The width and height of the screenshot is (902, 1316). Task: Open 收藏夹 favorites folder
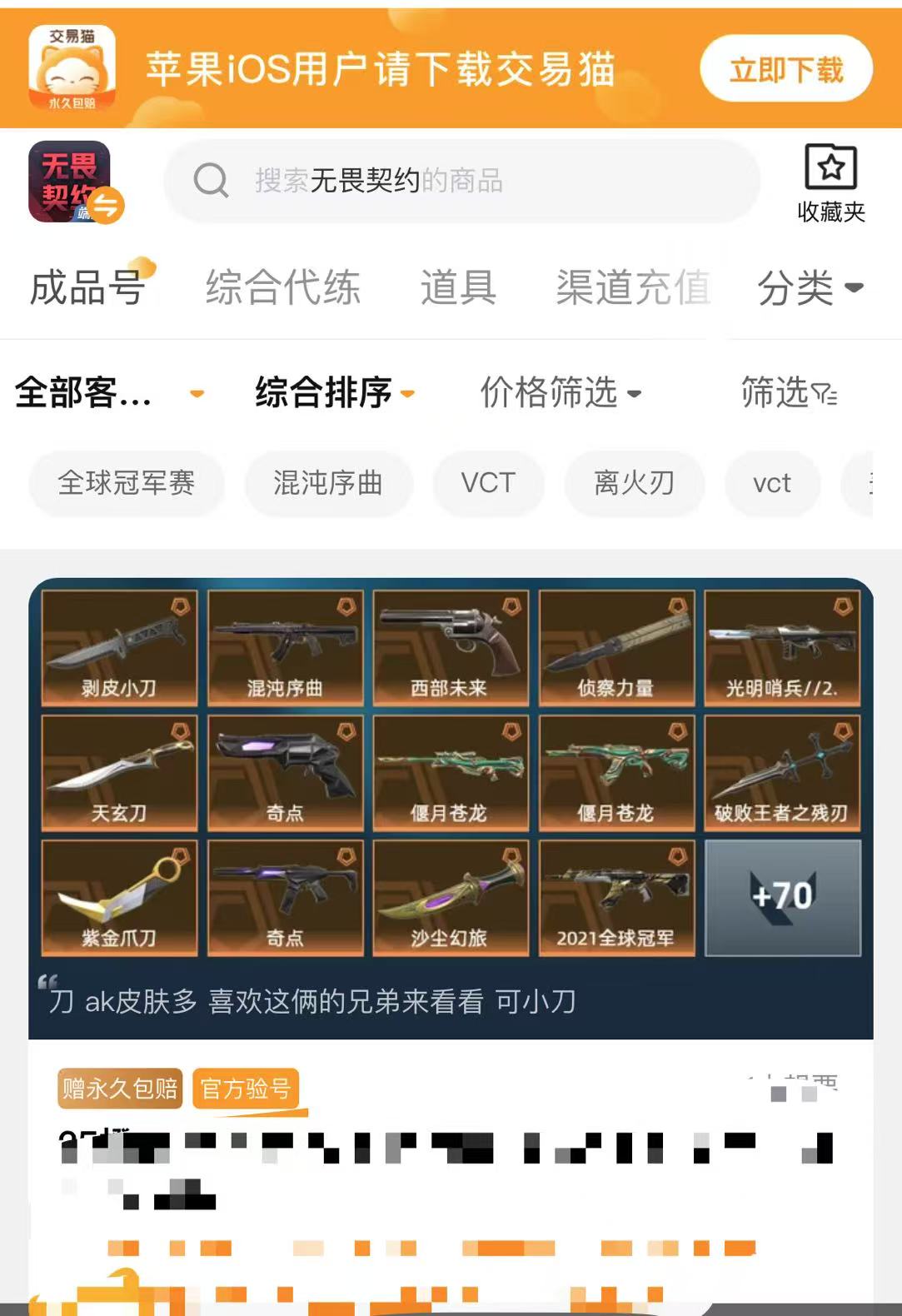830,183
